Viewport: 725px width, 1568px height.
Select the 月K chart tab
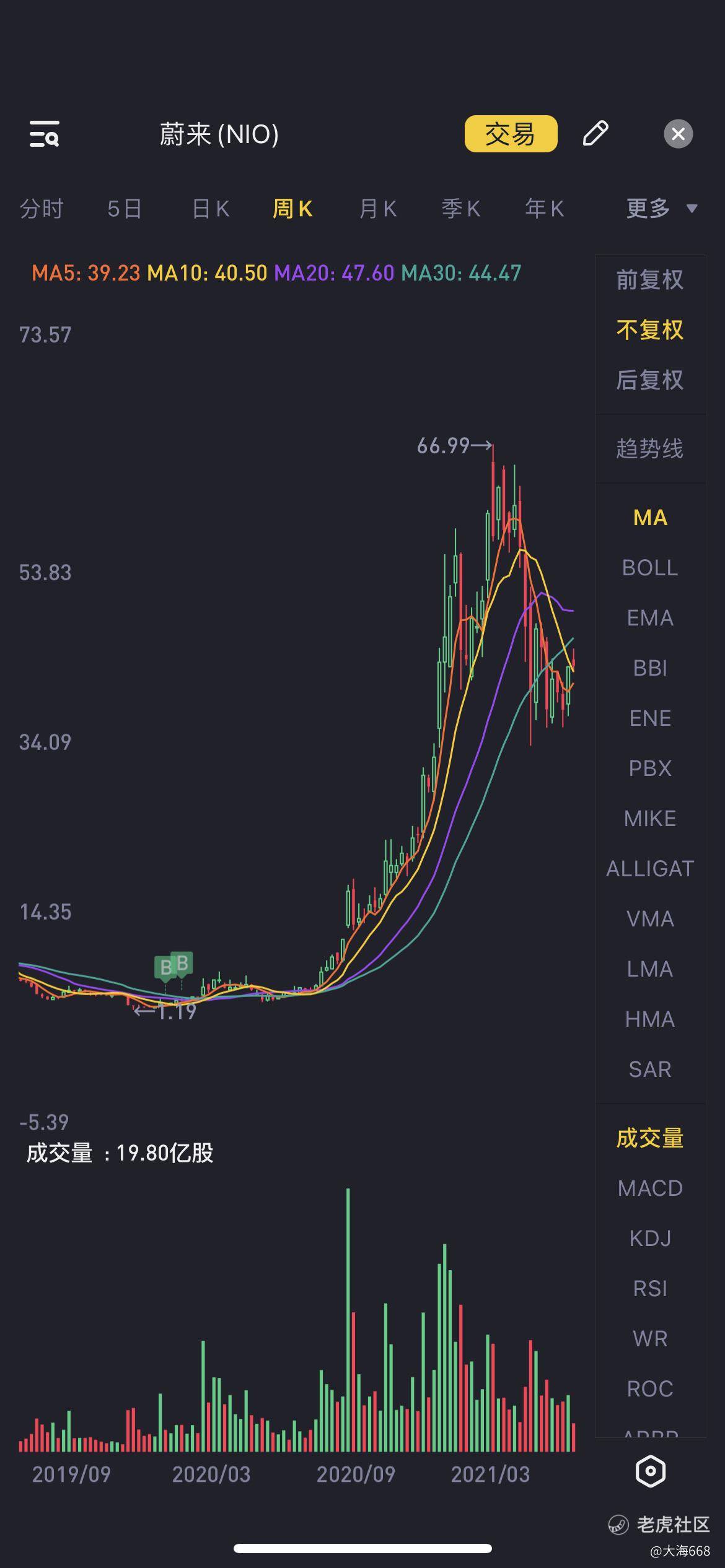click(377, 209)
